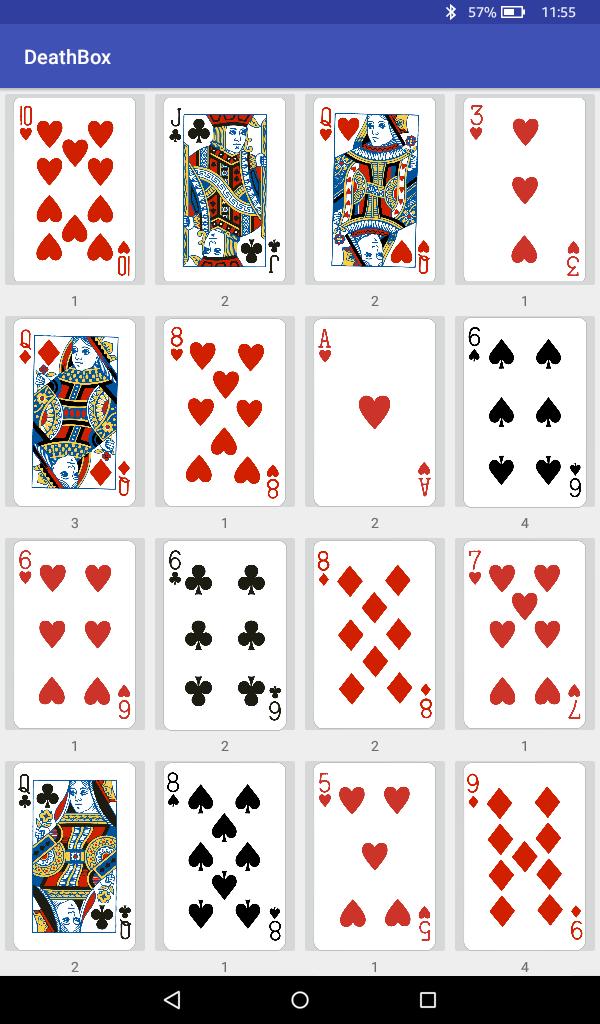Image resolution: width=600 pixels, height=1024 pixels.
Task: Tap the 8 of hearts card
Action: coord(225,412)
